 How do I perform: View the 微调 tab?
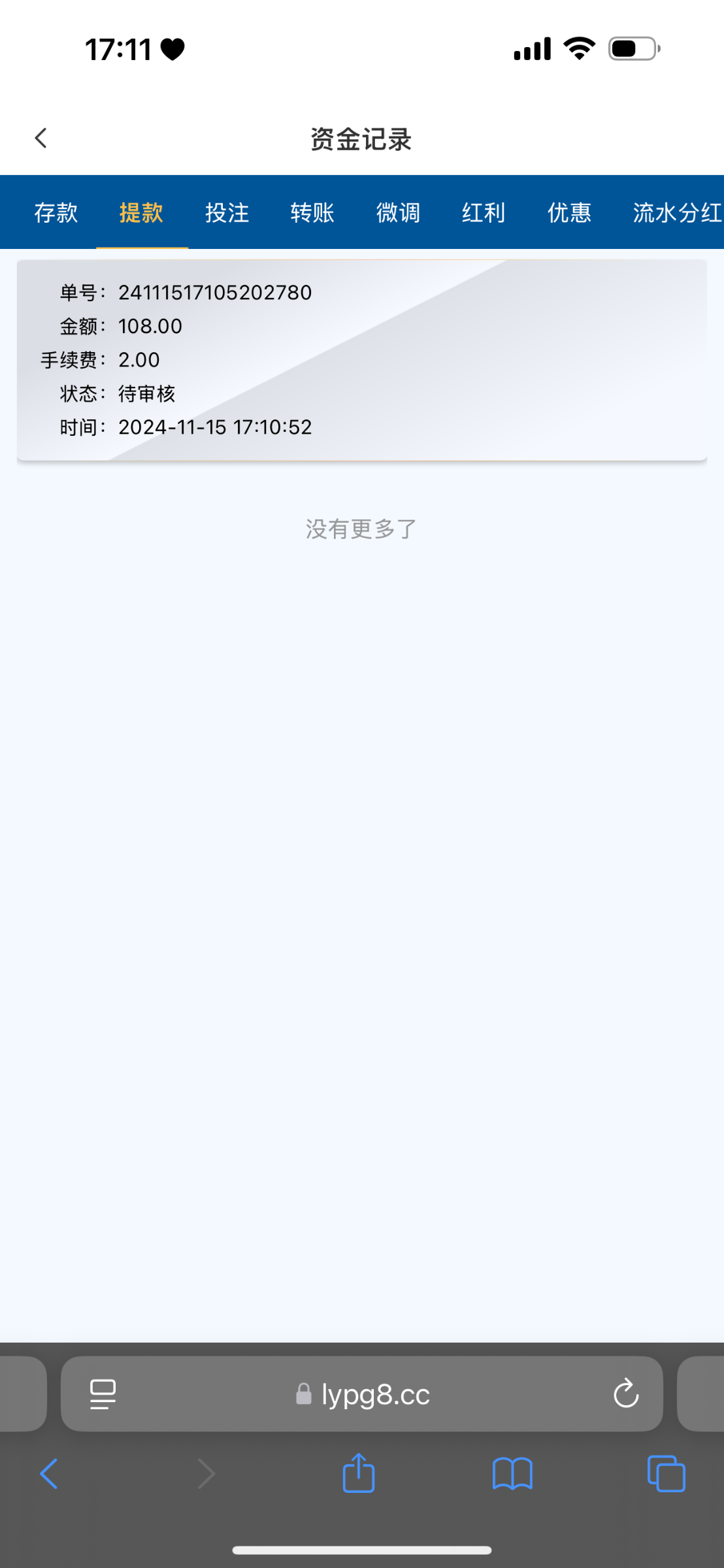coord(398,212)
